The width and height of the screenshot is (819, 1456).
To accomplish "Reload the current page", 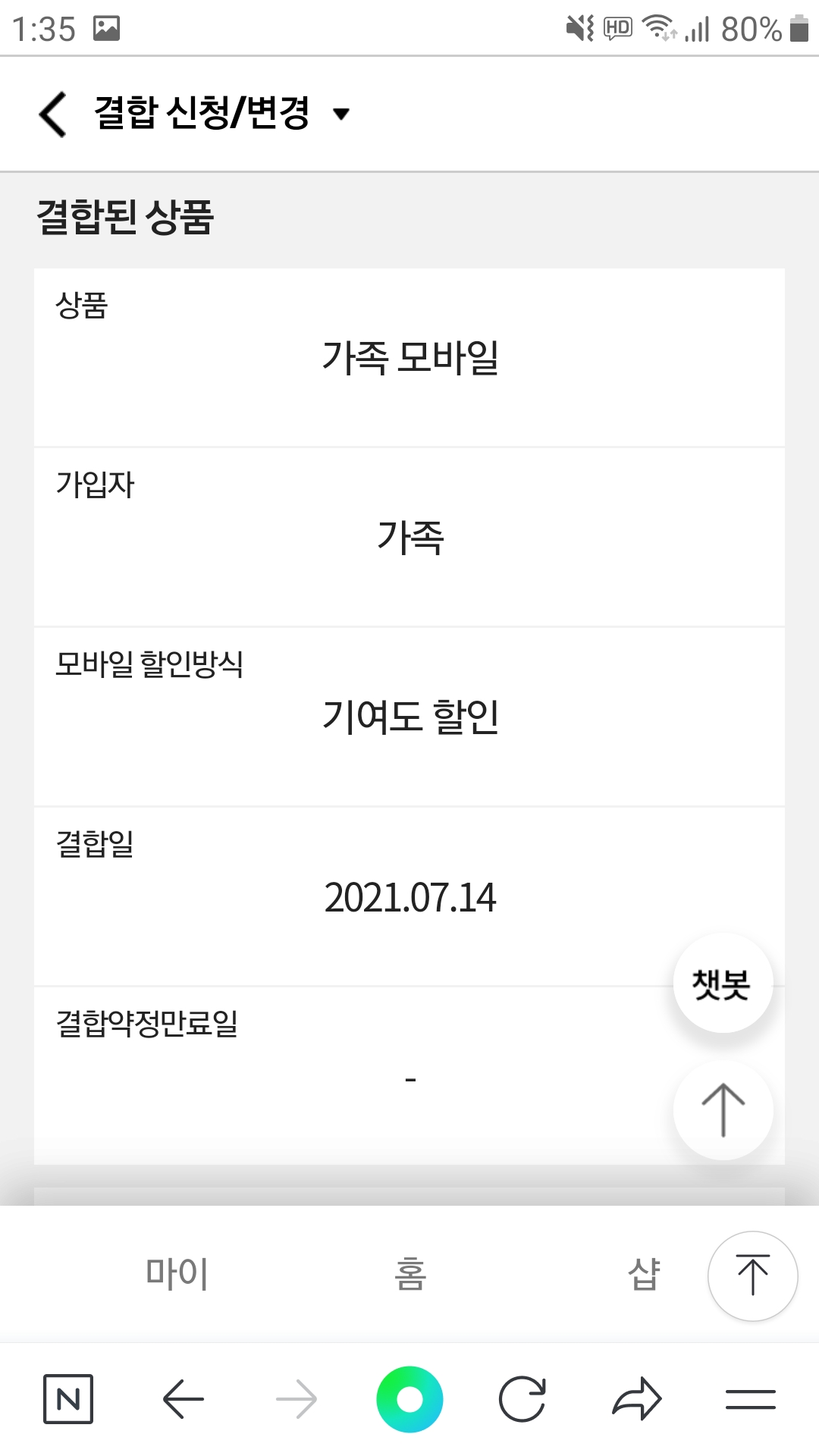I will click(522, 1399).
